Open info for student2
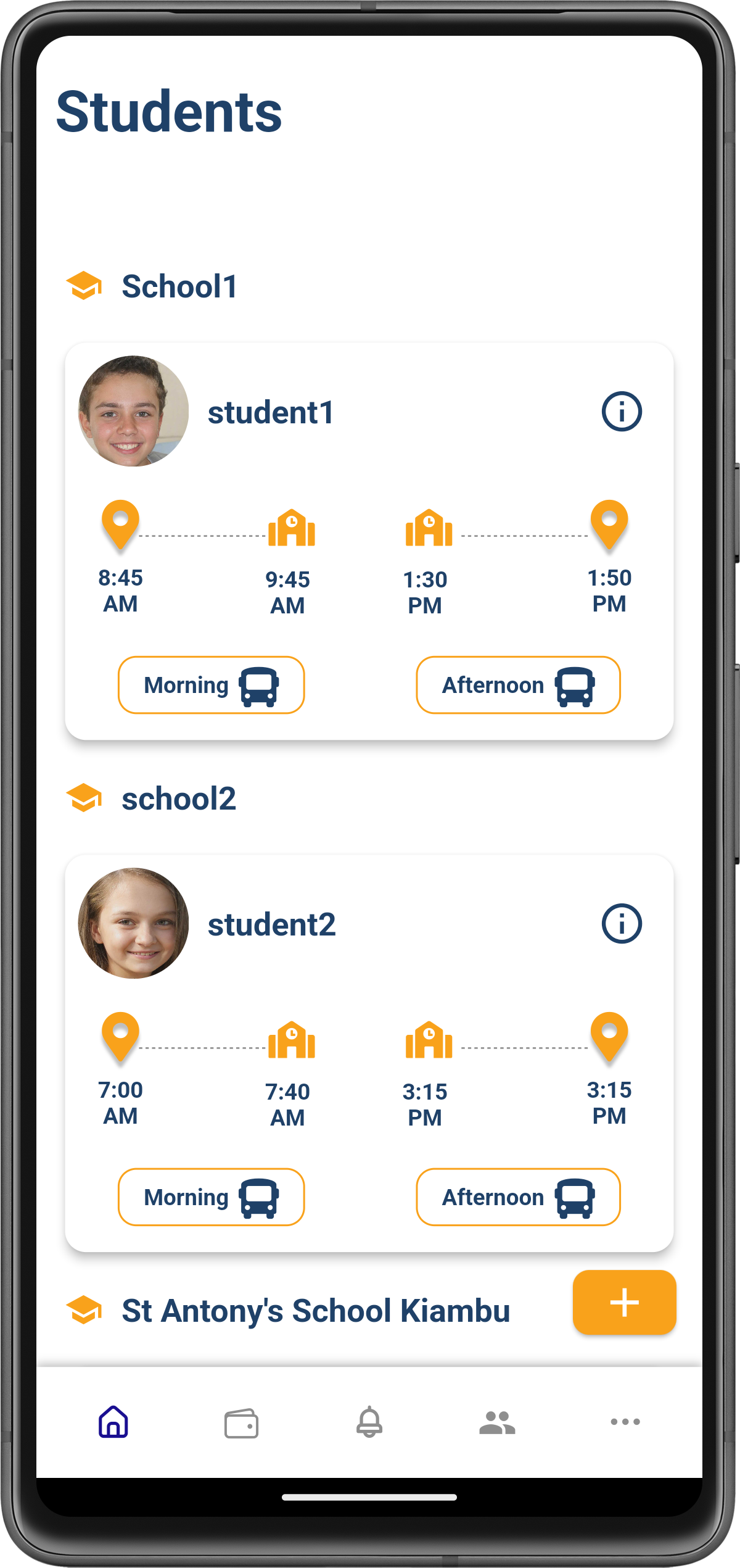 (622, 924)
